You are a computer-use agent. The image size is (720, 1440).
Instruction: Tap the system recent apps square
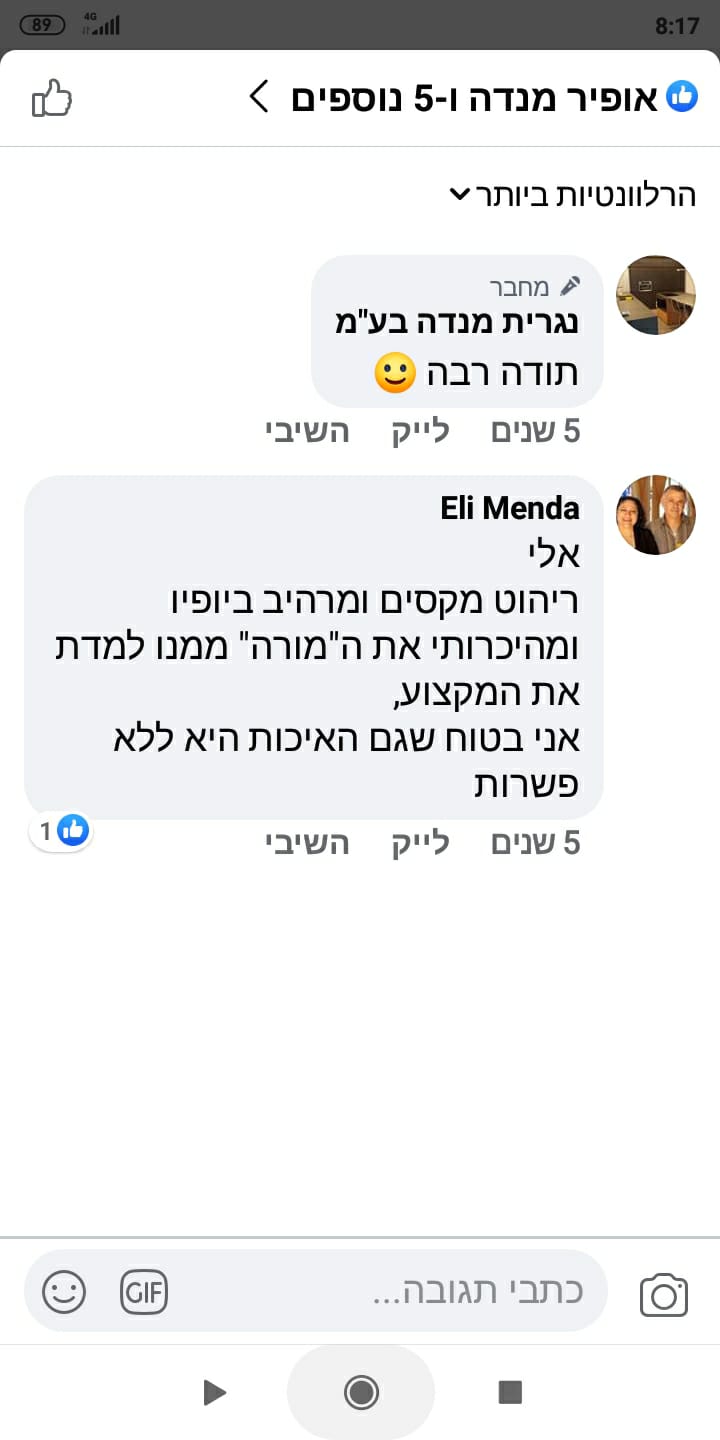click(510, 1392)
